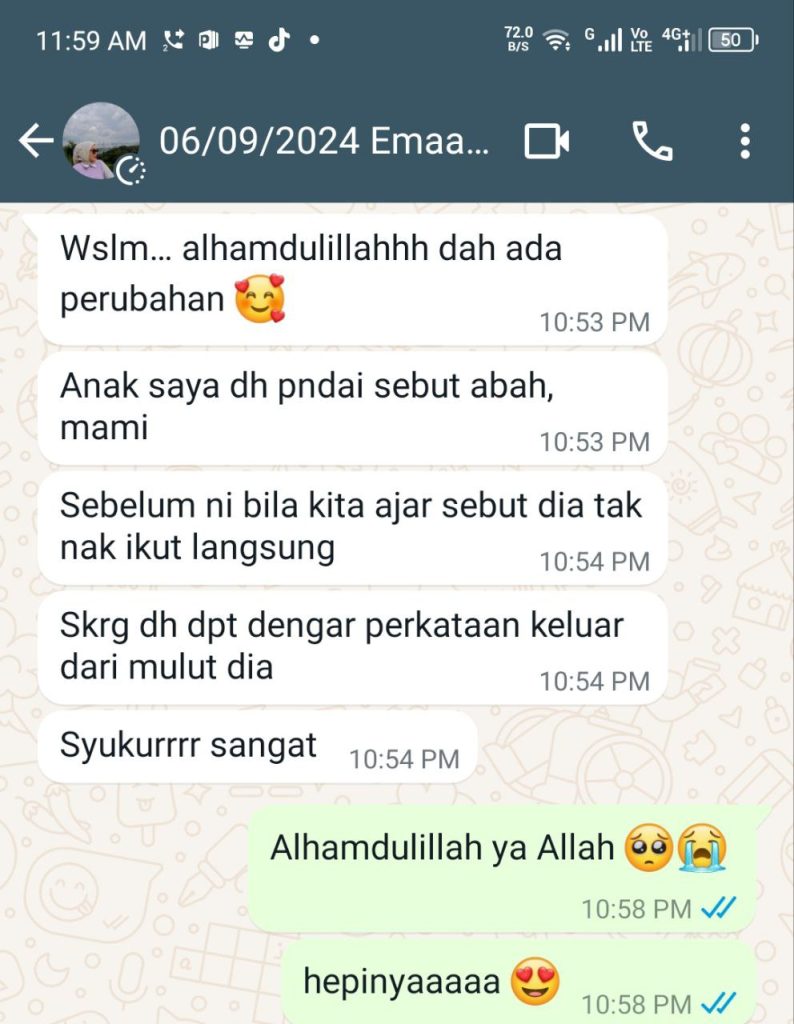The width and height of the screenshot is (794, 1024).
Task: Open the contact's profile photo
Action: click(101, 141)
